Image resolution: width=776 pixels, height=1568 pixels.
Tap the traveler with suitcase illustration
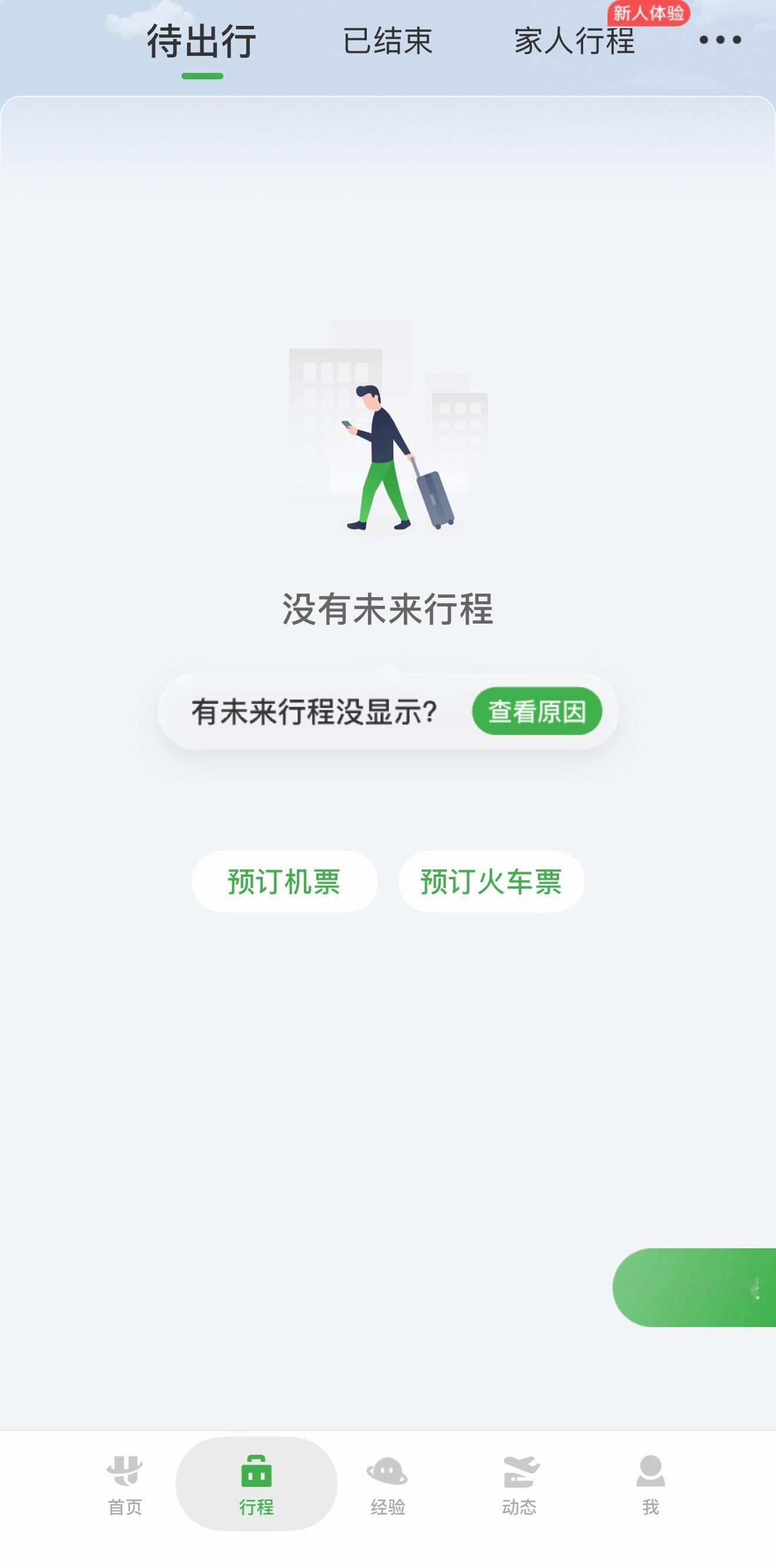[x=390, y=457]
